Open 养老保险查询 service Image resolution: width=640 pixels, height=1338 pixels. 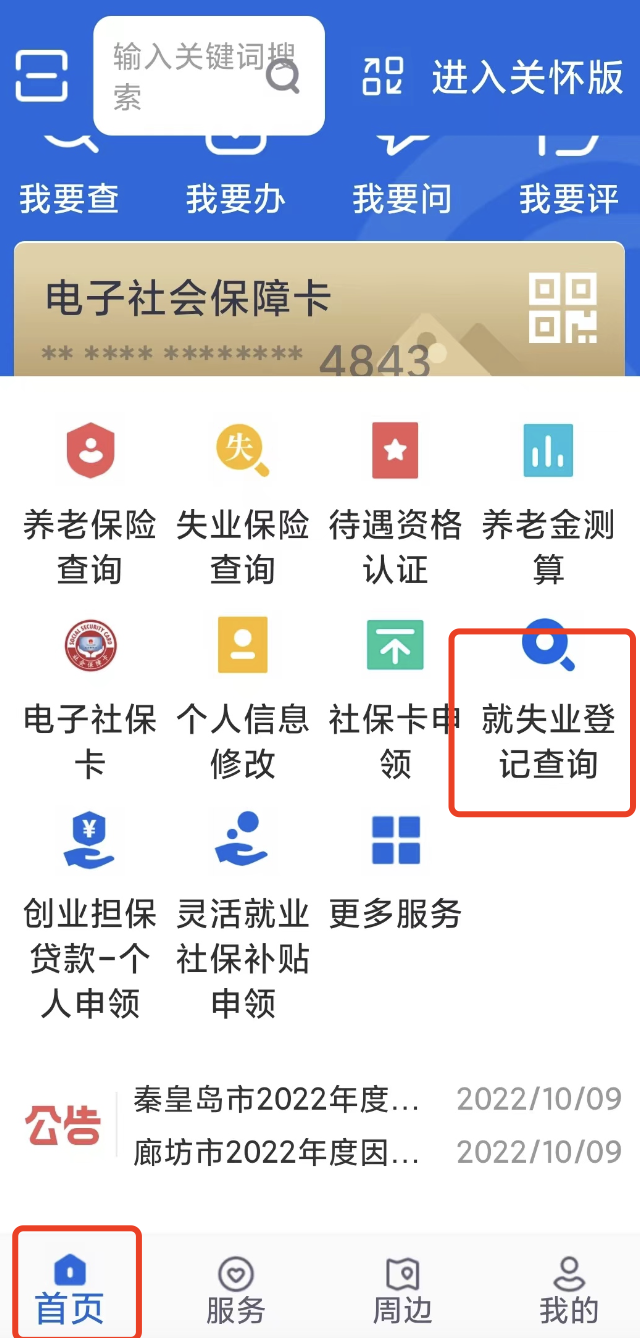(x=90, y=502)
